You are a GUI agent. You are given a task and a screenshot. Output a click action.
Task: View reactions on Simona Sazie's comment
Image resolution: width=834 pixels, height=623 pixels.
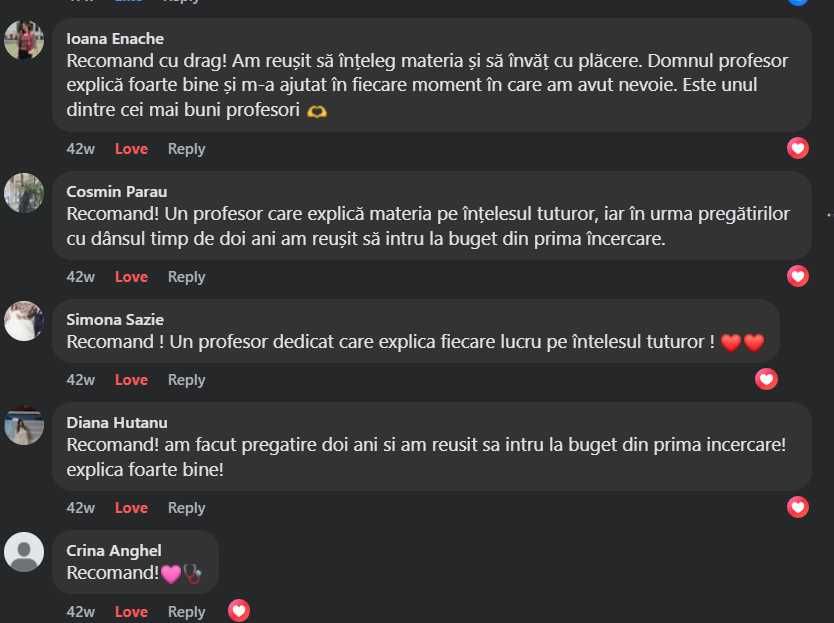[765, 379]
